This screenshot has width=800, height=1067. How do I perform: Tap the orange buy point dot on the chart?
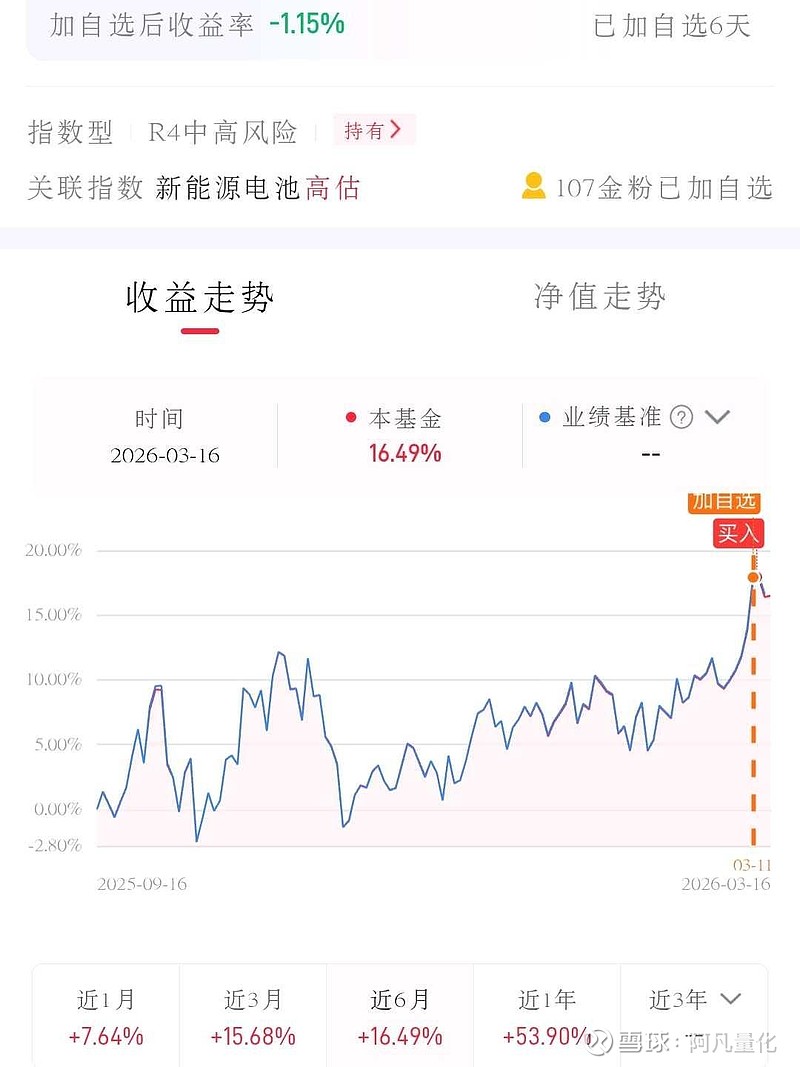pyautogui.click(x=755, y=576)
